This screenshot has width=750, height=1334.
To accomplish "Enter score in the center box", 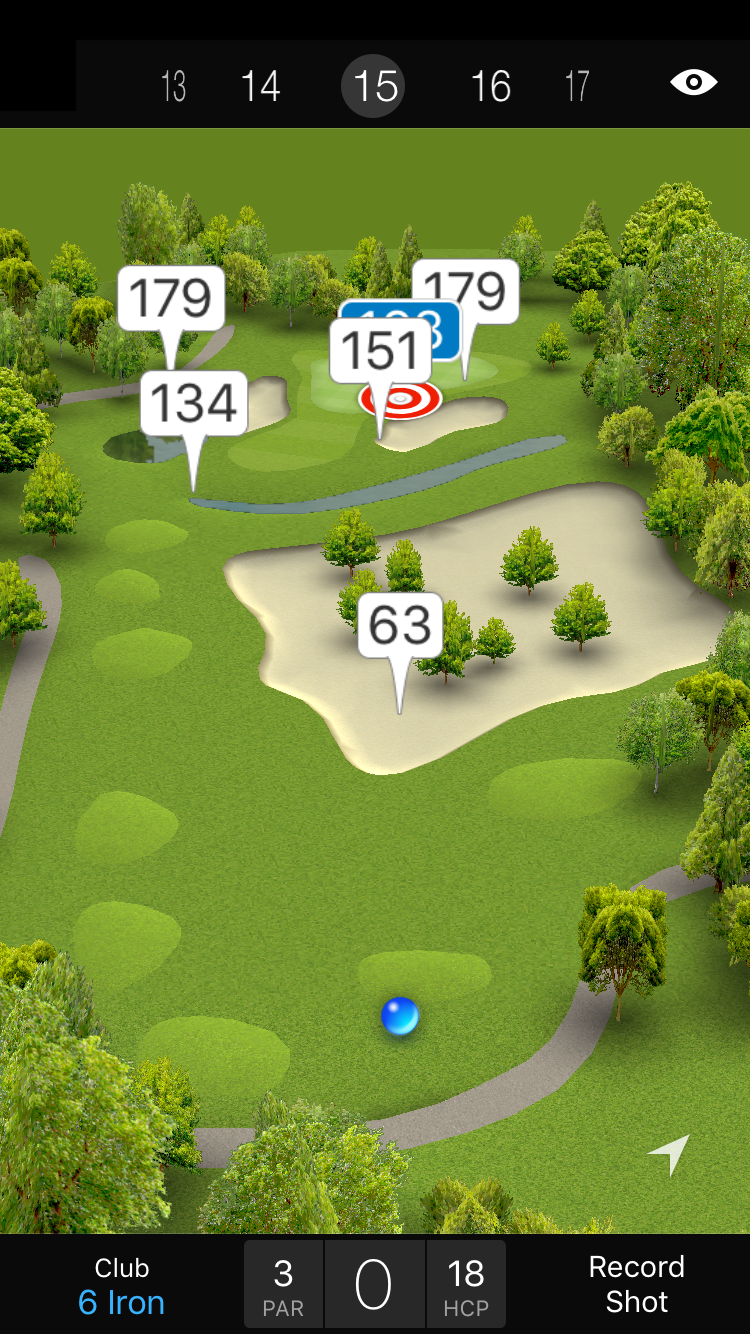I will pyautogui.click(x=374, y=1284).
